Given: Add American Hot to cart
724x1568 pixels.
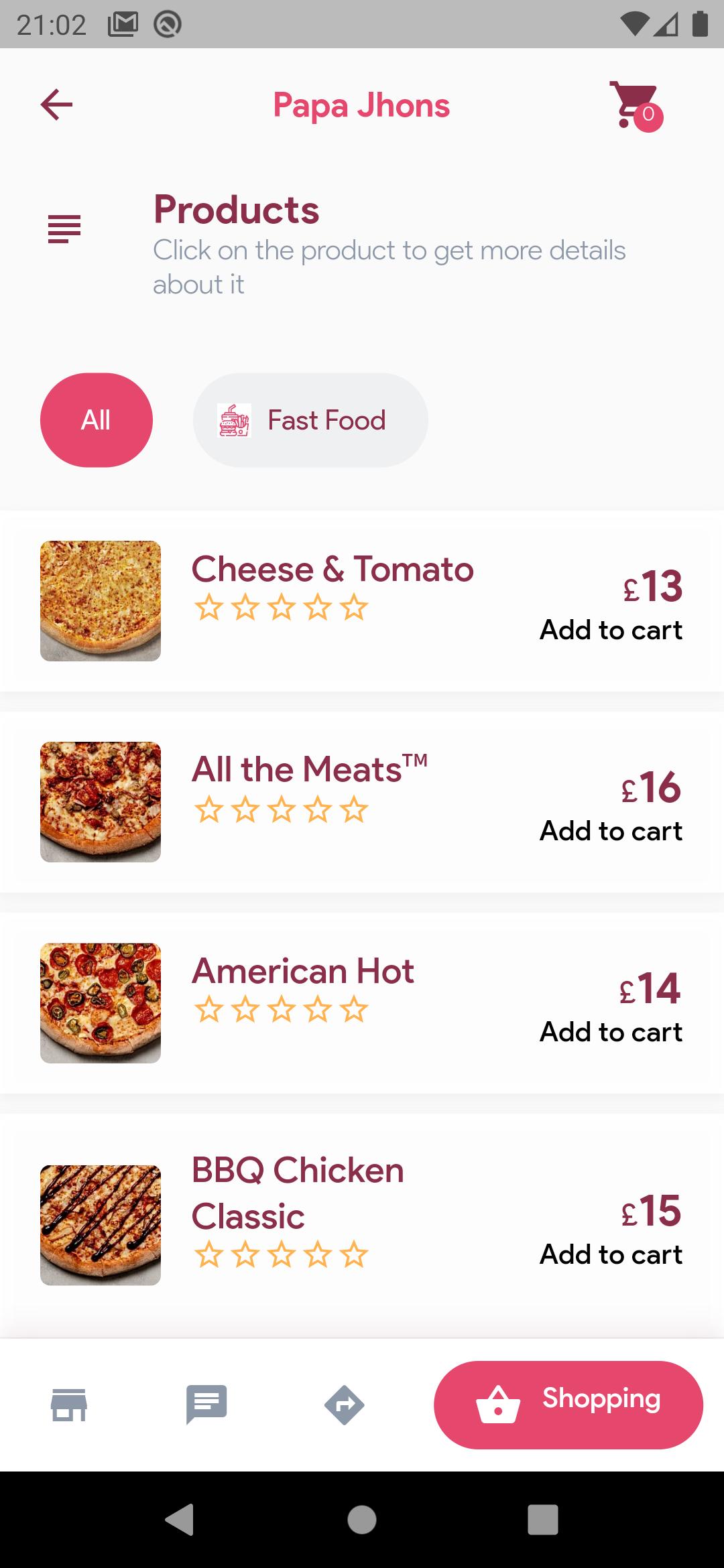Looking at the screenshot, I should 611,1032.
